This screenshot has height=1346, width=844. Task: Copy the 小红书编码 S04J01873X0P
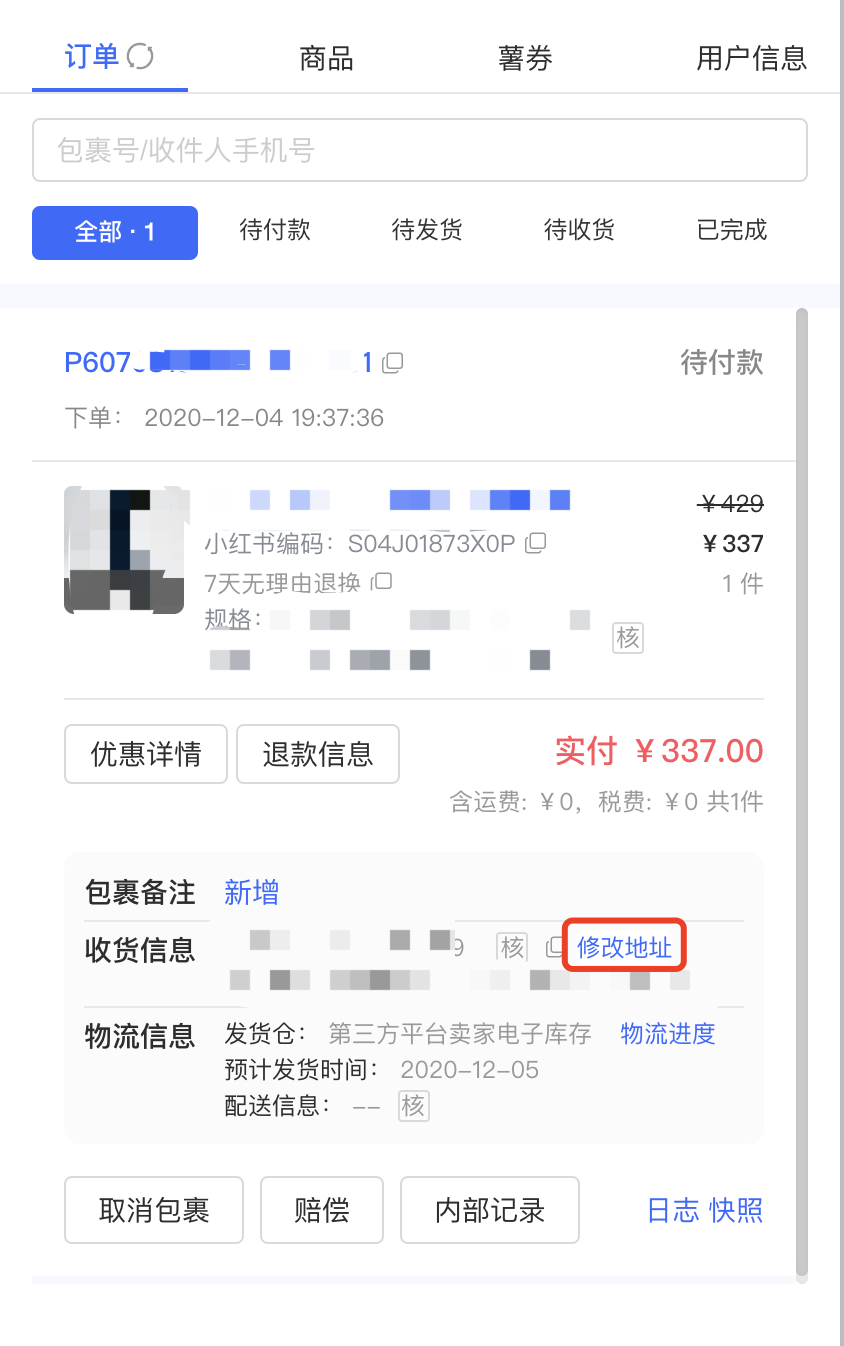click(x=536, y=543)
